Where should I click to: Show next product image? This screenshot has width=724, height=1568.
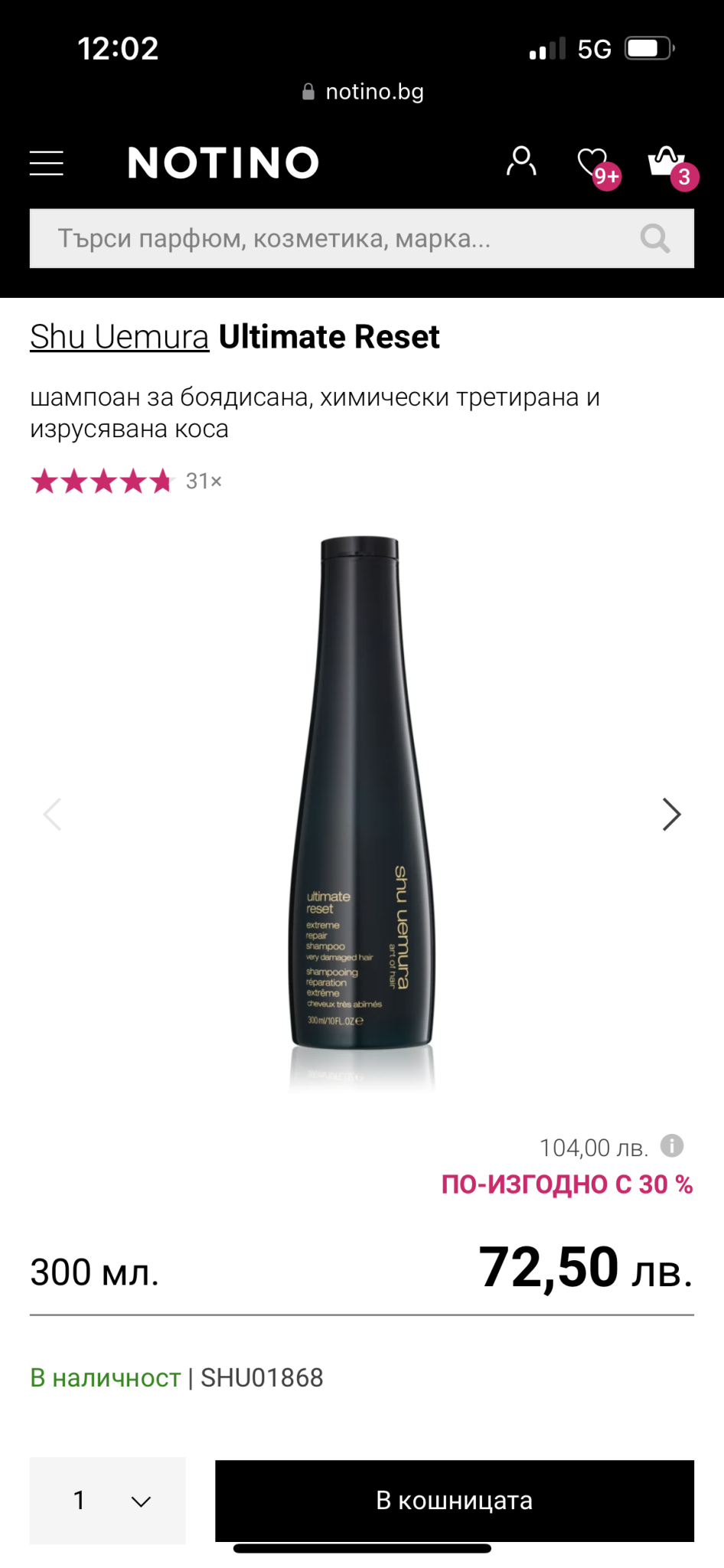pos(671,815)
